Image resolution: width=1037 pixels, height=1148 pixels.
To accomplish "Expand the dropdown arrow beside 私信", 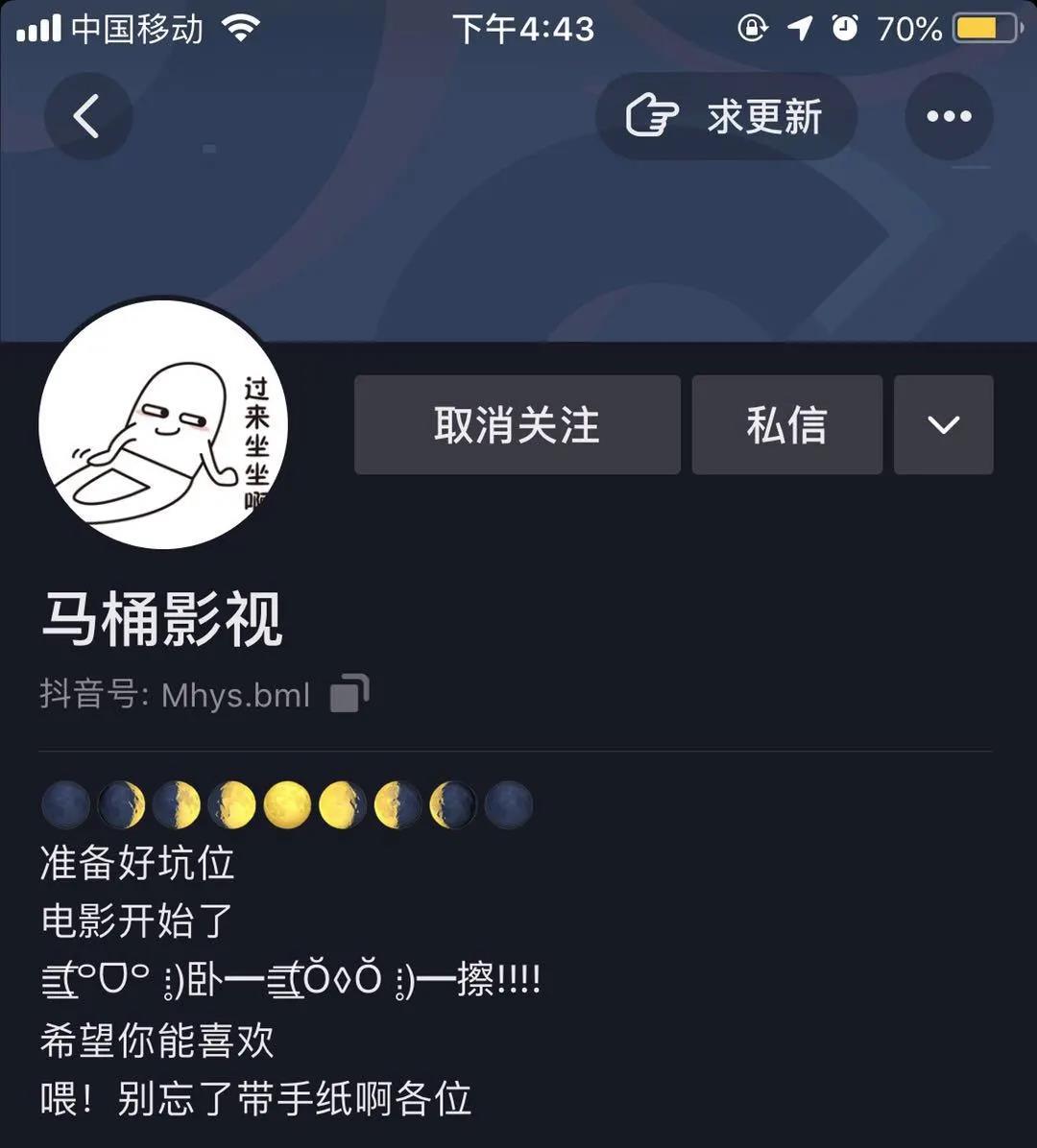I will click(x=943, y=425).
